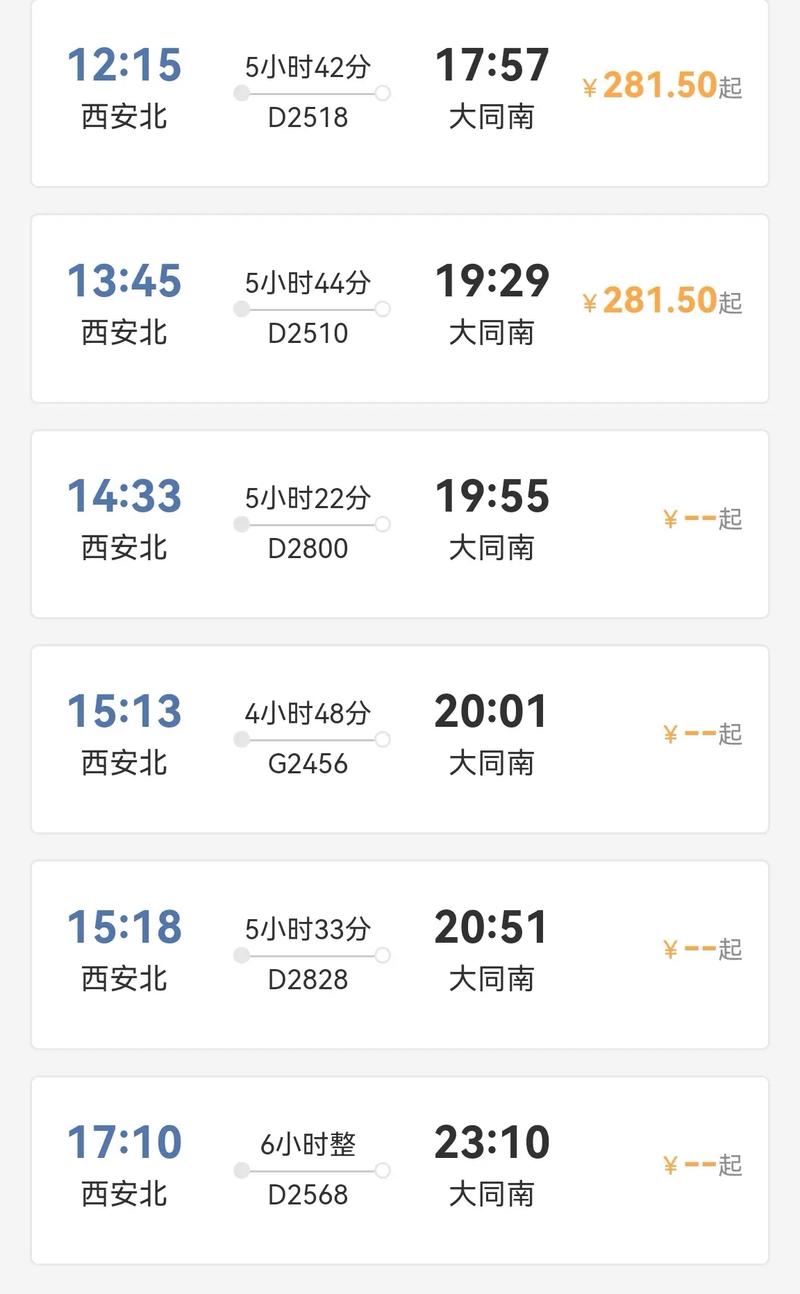The image size is (800, 1294).
Task: Tap 大同南 arrival station on the D2510 card
Action: 489,331
